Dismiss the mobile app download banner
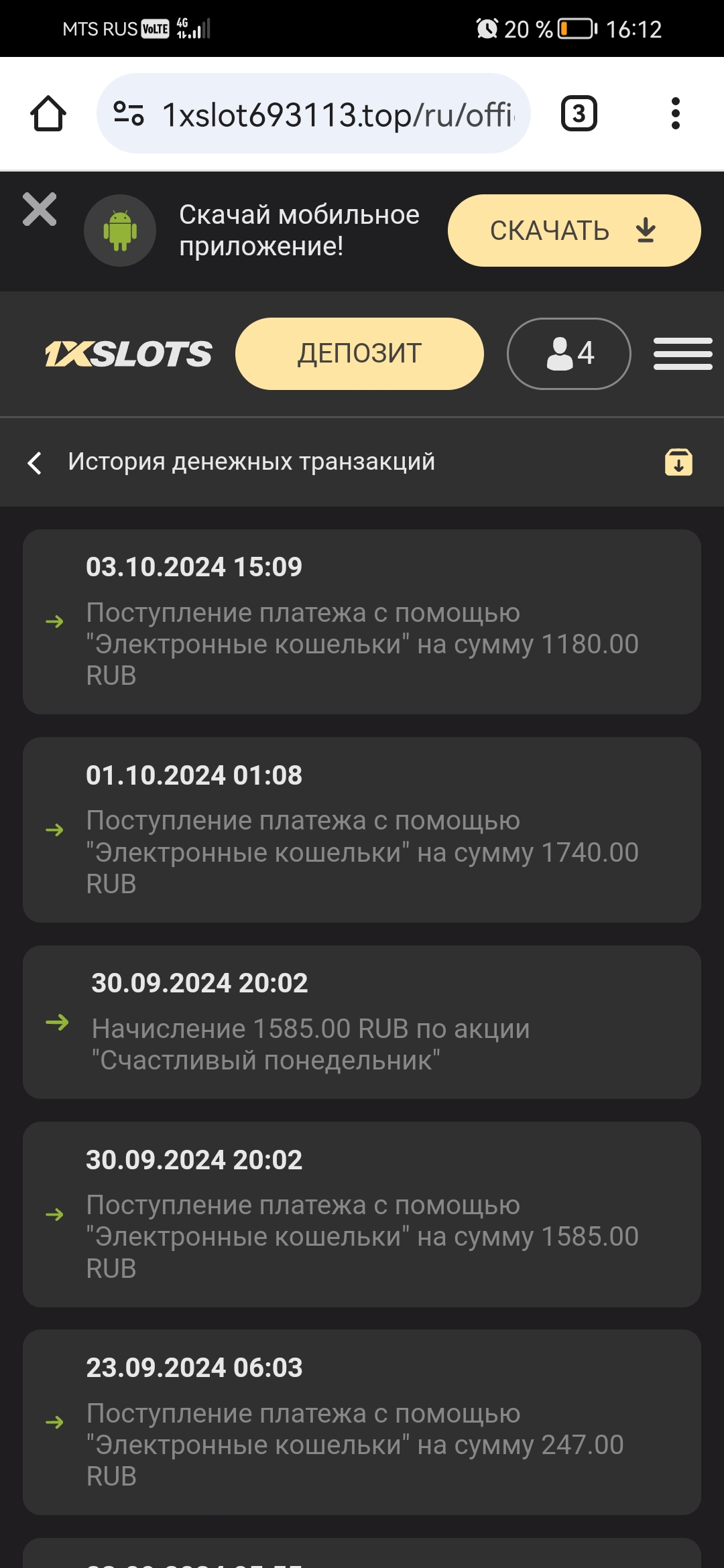Viewport: 724px width, 1568px height. 40,210
